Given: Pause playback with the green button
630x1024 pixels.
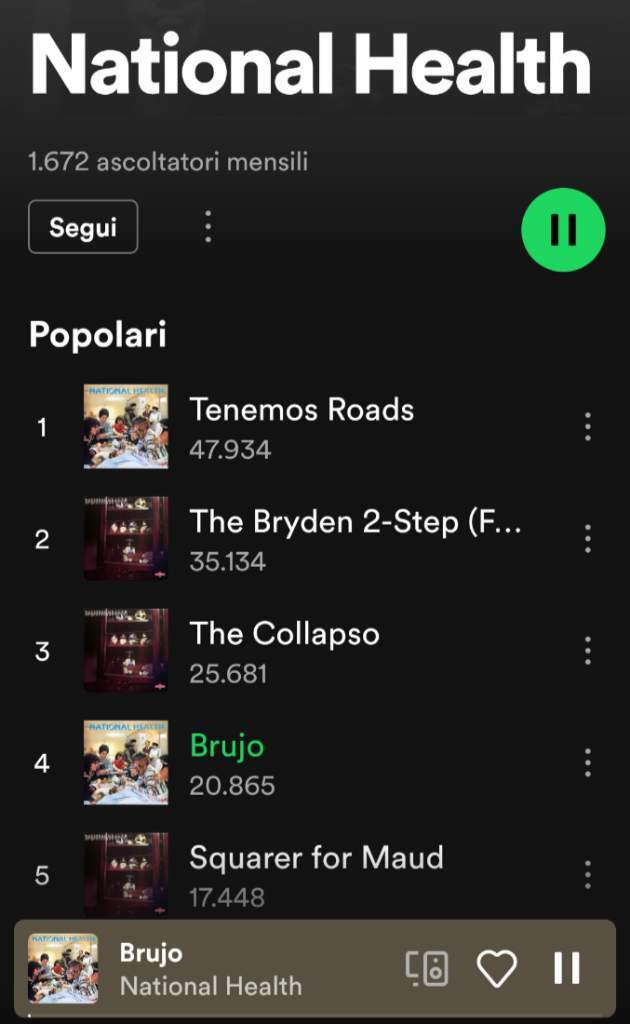Looking at the screenshot, I should pos(563,230).
